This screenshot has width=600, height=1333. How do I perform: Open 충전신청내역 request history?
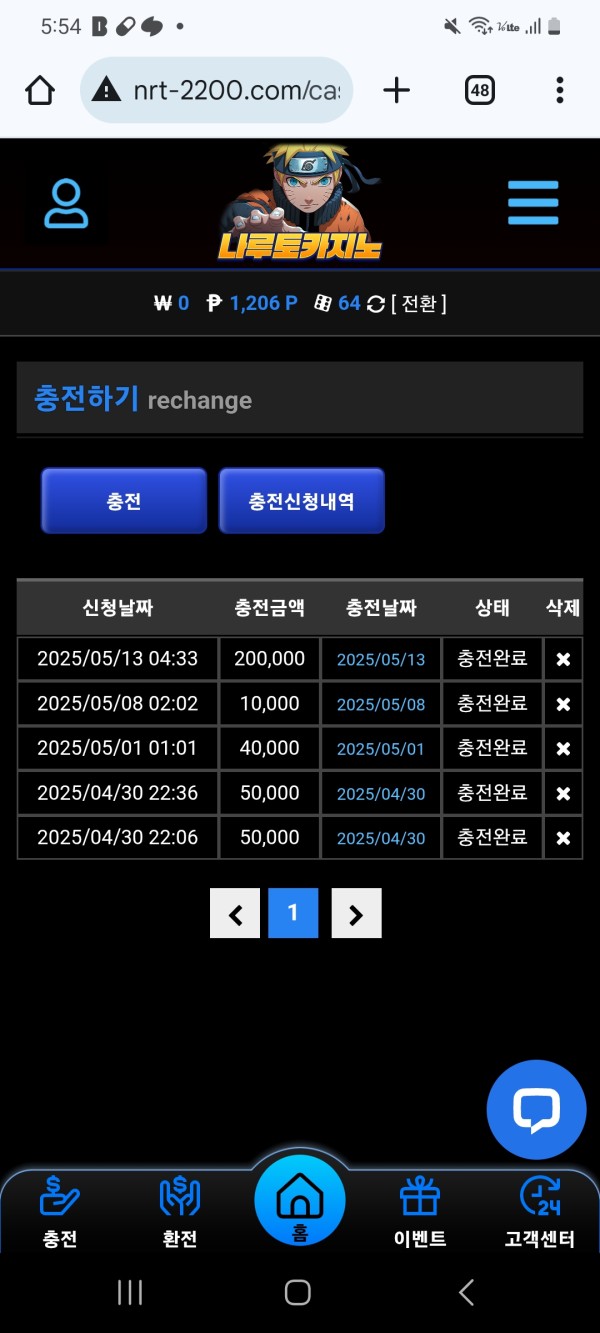(x=301, y=501)
